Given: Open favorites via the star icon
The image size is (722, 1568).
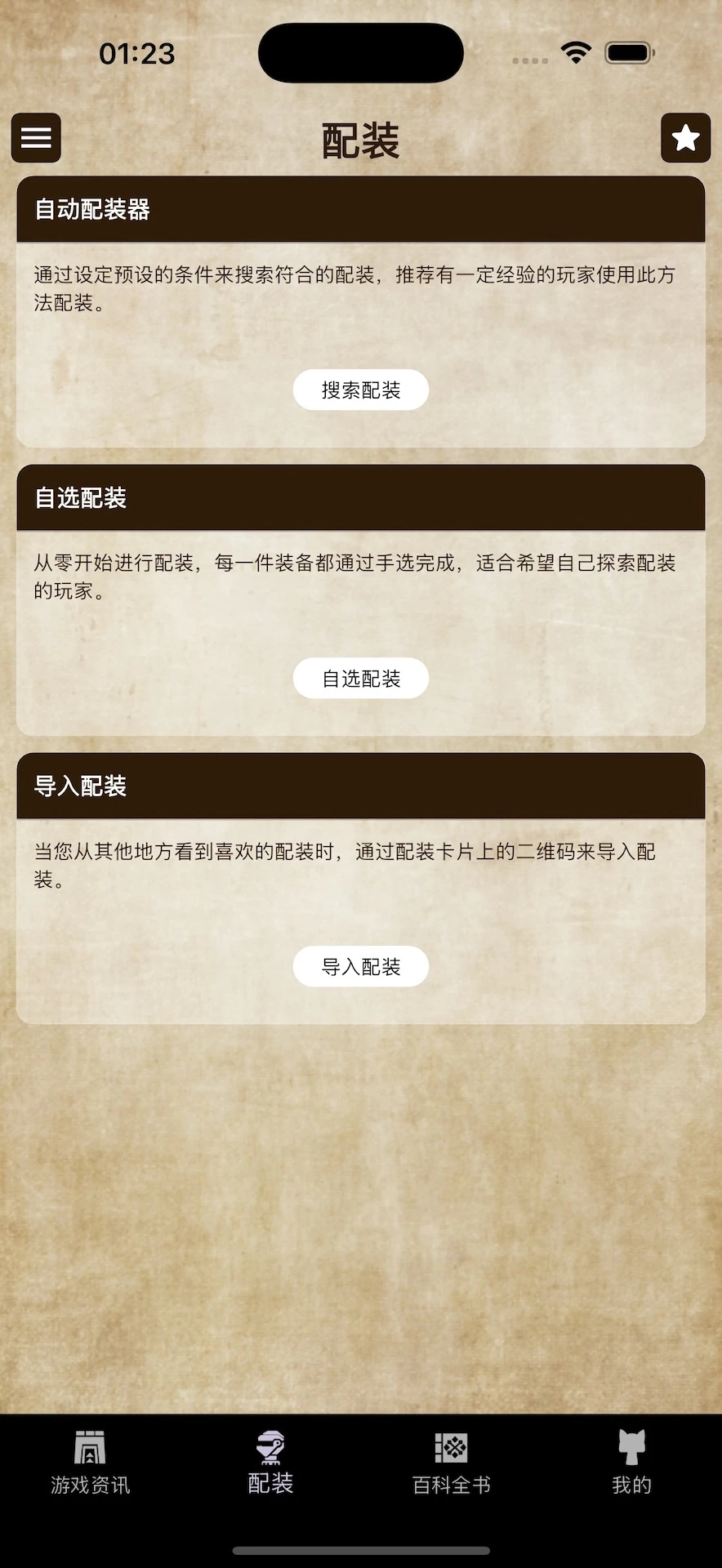Looking at the screenshot, I should (x=685, y=137).
